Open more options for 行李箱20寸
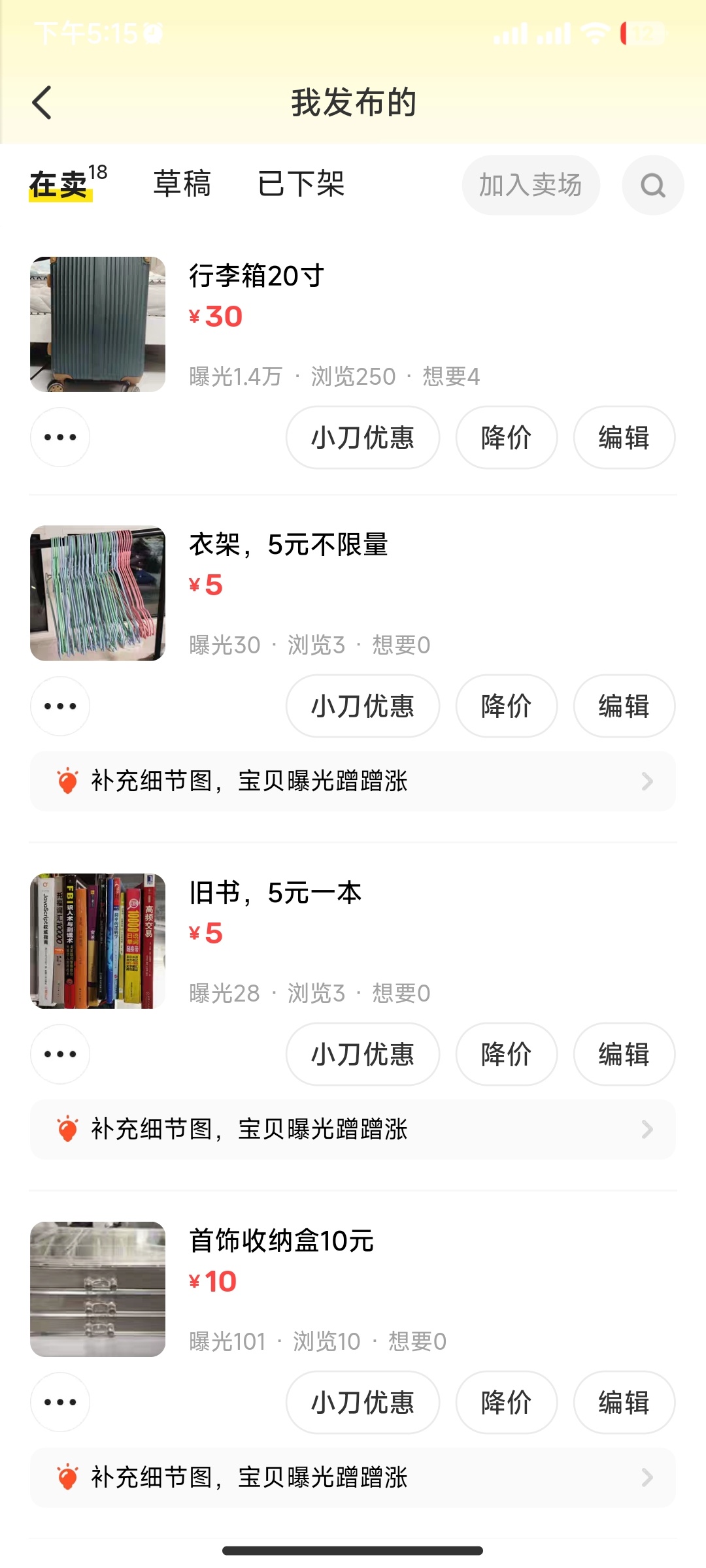Screen dimensions: 706x1568 (60, 437)
